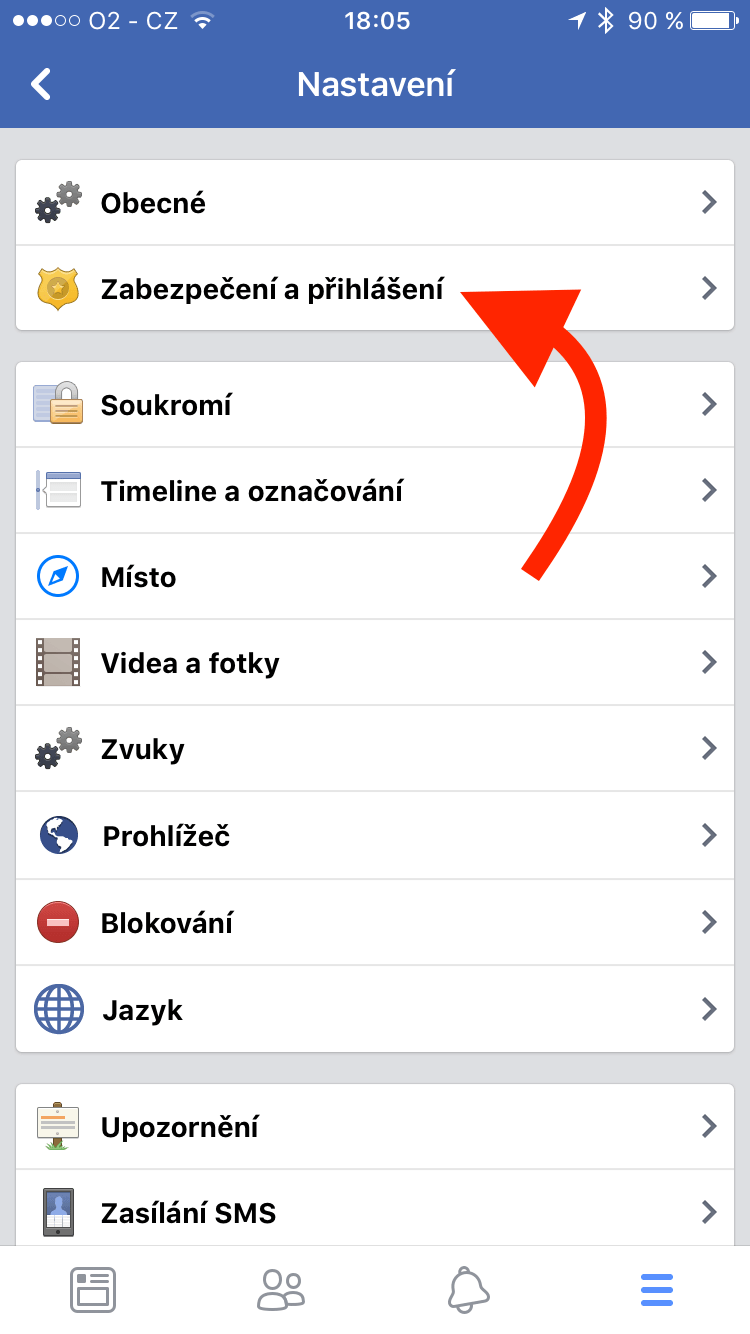Switch to the news feed tab
The image size is (750, 1334).
pyautogui.click(x=93, y=1289)
